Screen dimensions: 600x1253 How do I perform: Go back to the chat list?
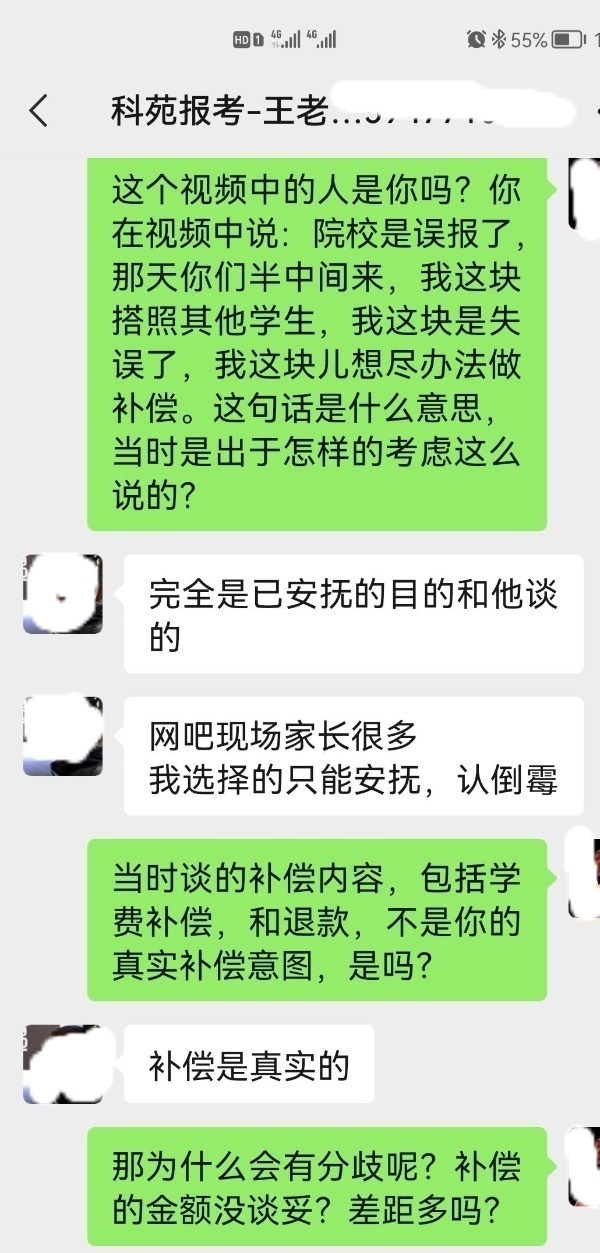pos(38,110)
